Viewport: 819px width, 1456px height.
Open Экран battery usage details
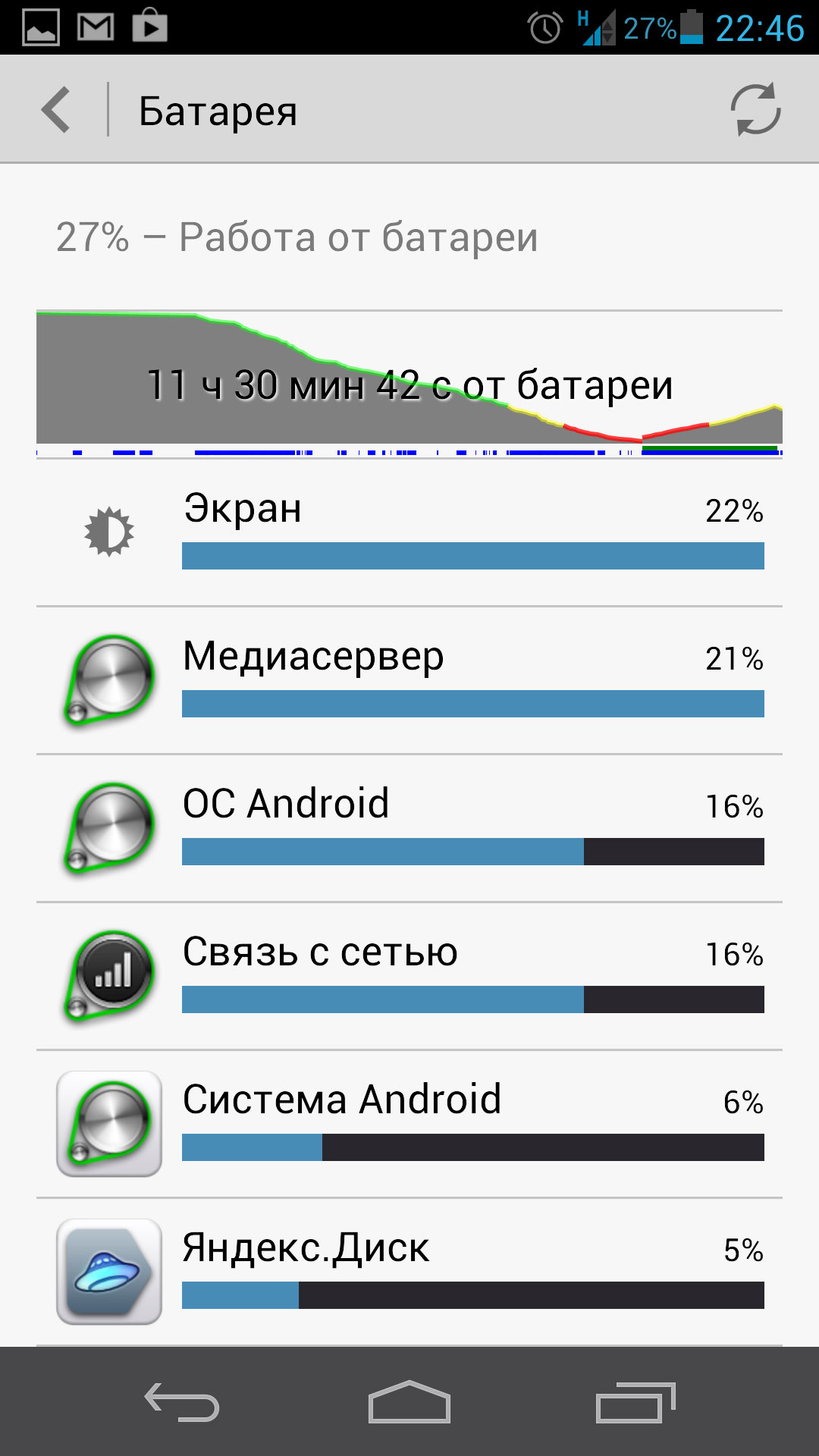click(409, 532)
